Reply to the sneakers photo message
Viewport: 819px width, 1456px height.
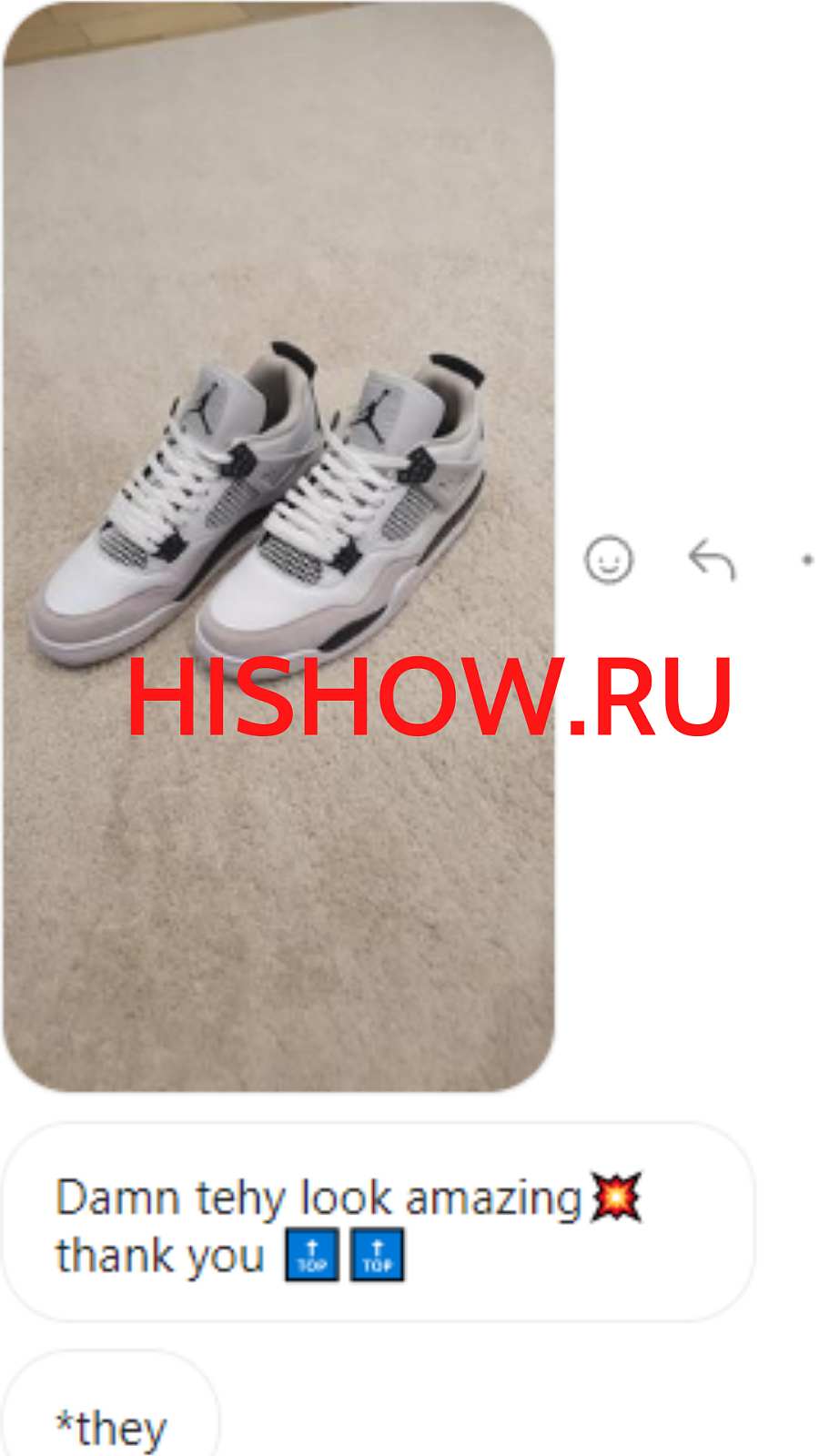tap(712, 559)
